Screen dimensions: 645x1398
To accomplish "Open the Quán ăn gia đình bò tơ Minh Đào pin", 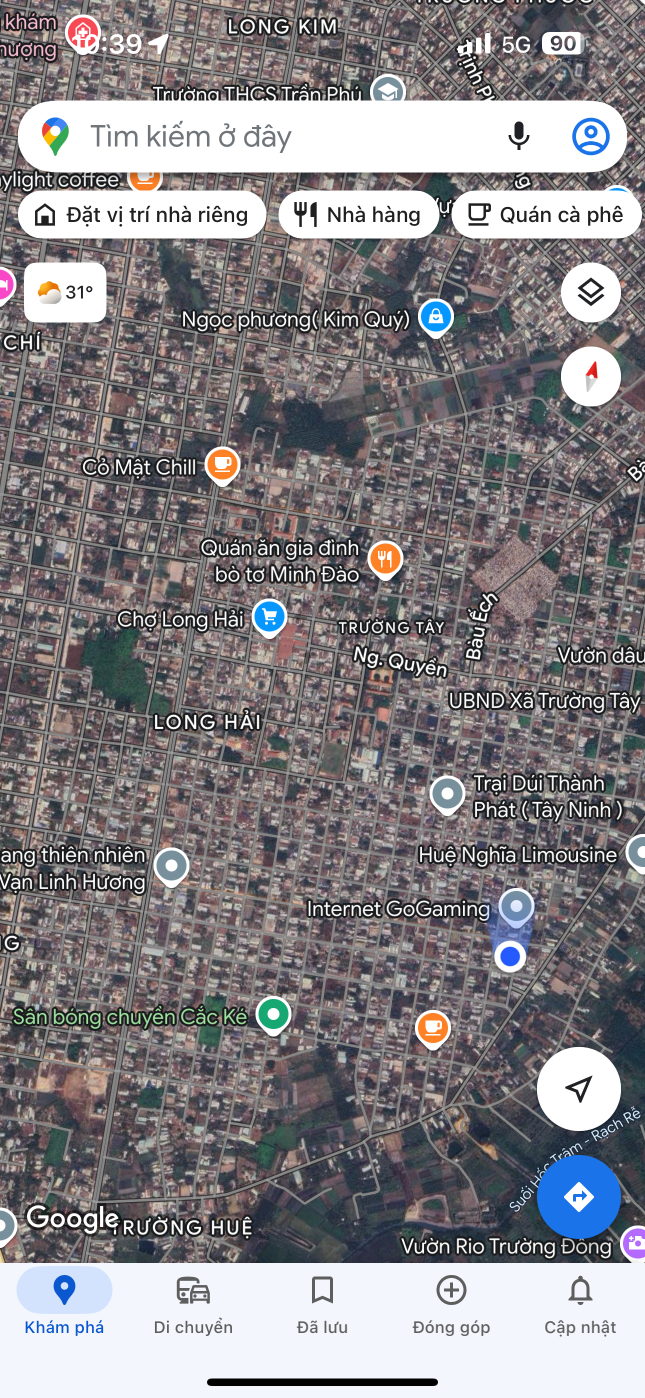I will 385,559.
